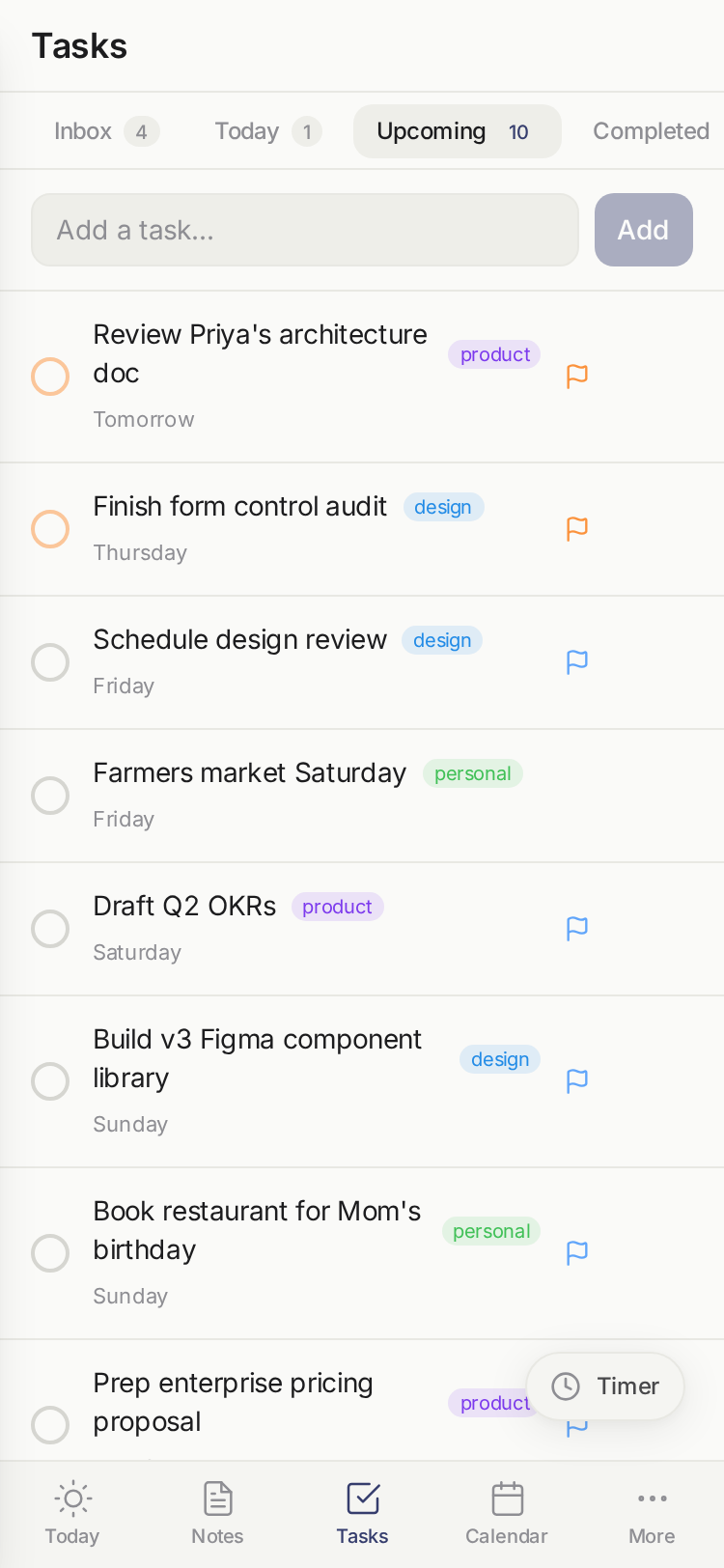Image resolution: width=724 pixels, height=1568 pixels.
Task: Click the design tag on Schedule design review
Action: [442, 640]
